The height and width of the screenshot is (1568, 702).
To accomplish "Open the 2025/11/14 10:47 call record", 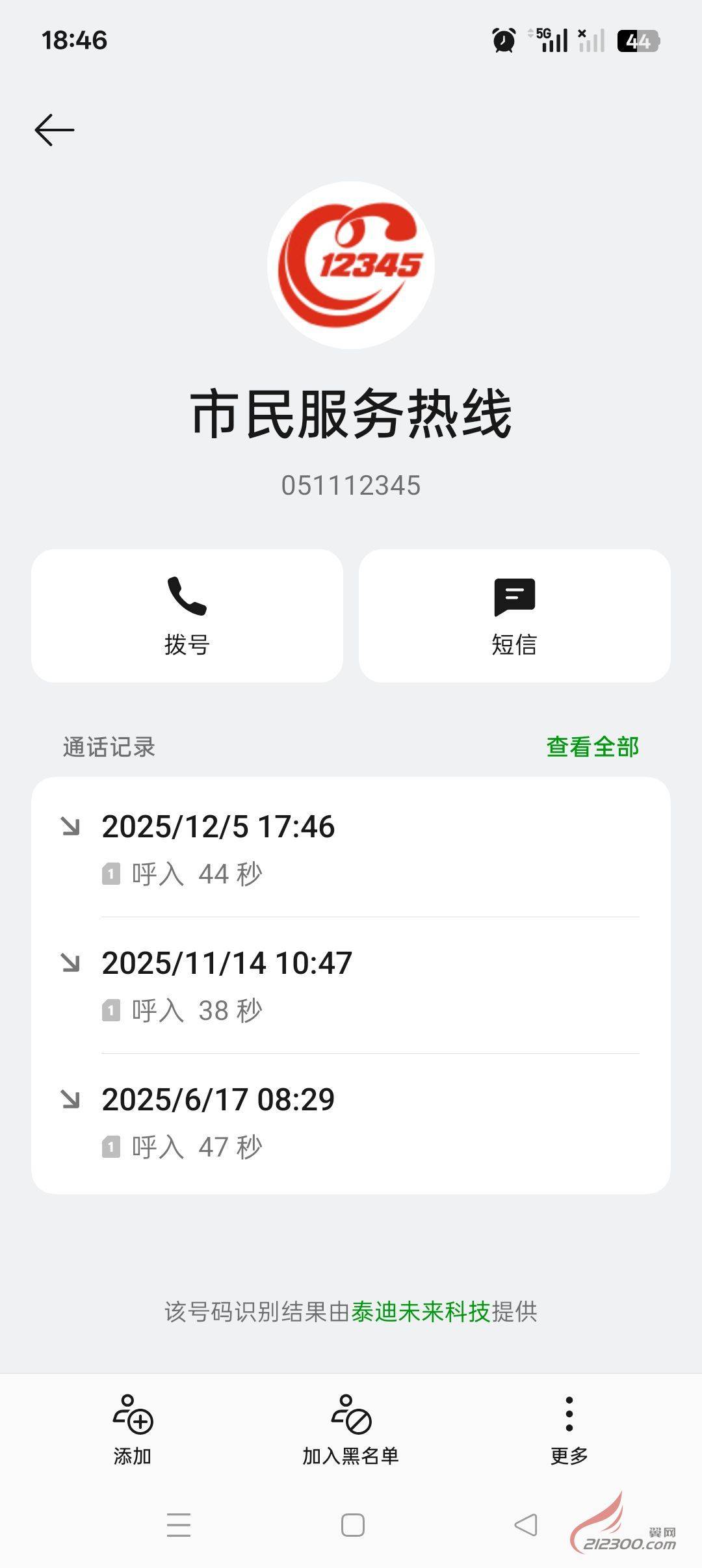I will (351, 985).
